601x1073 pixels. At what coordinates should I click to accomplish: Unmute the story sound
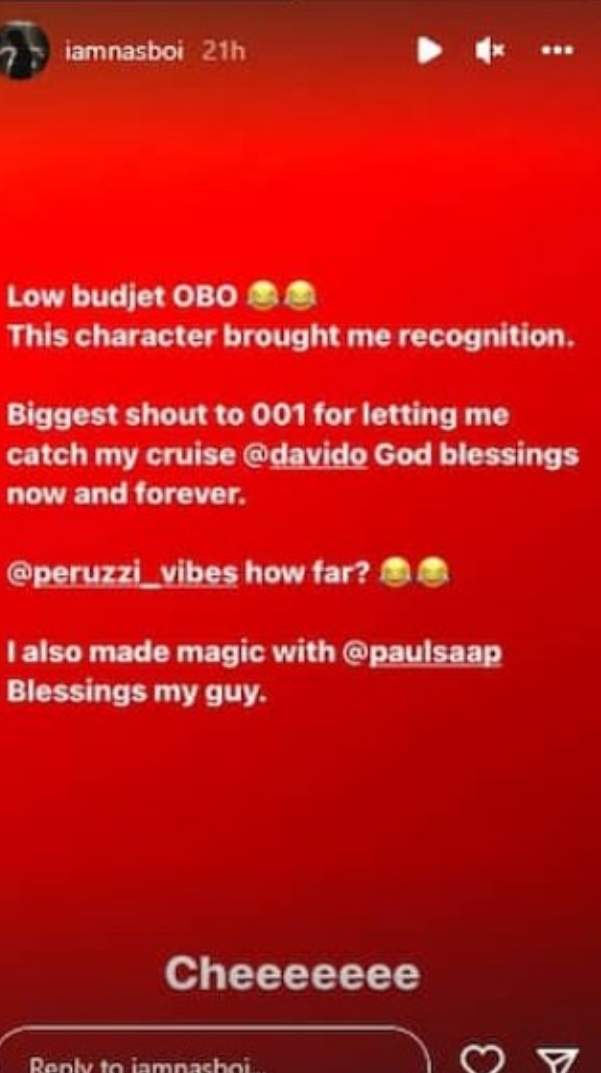(x=490, y=51)
